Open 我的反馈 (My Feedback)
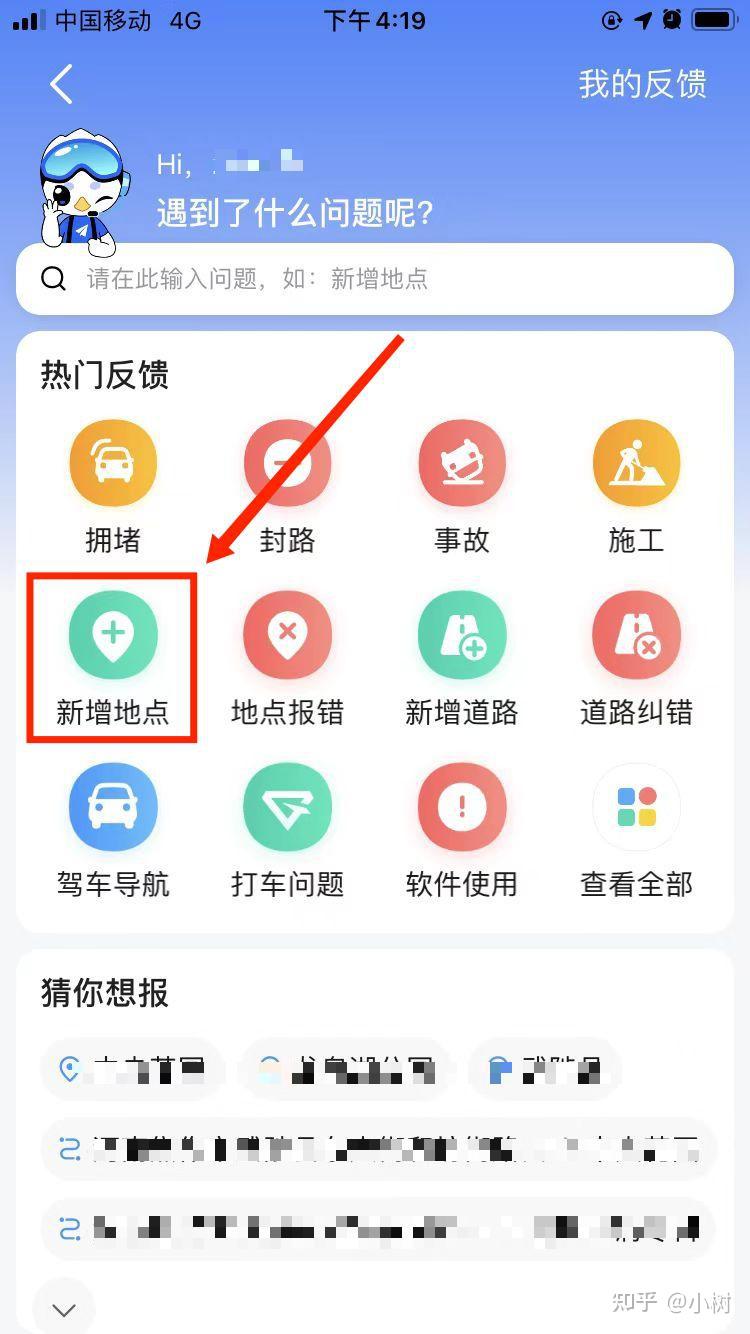This screenshot has height=1334, width=750. (642, 85)
